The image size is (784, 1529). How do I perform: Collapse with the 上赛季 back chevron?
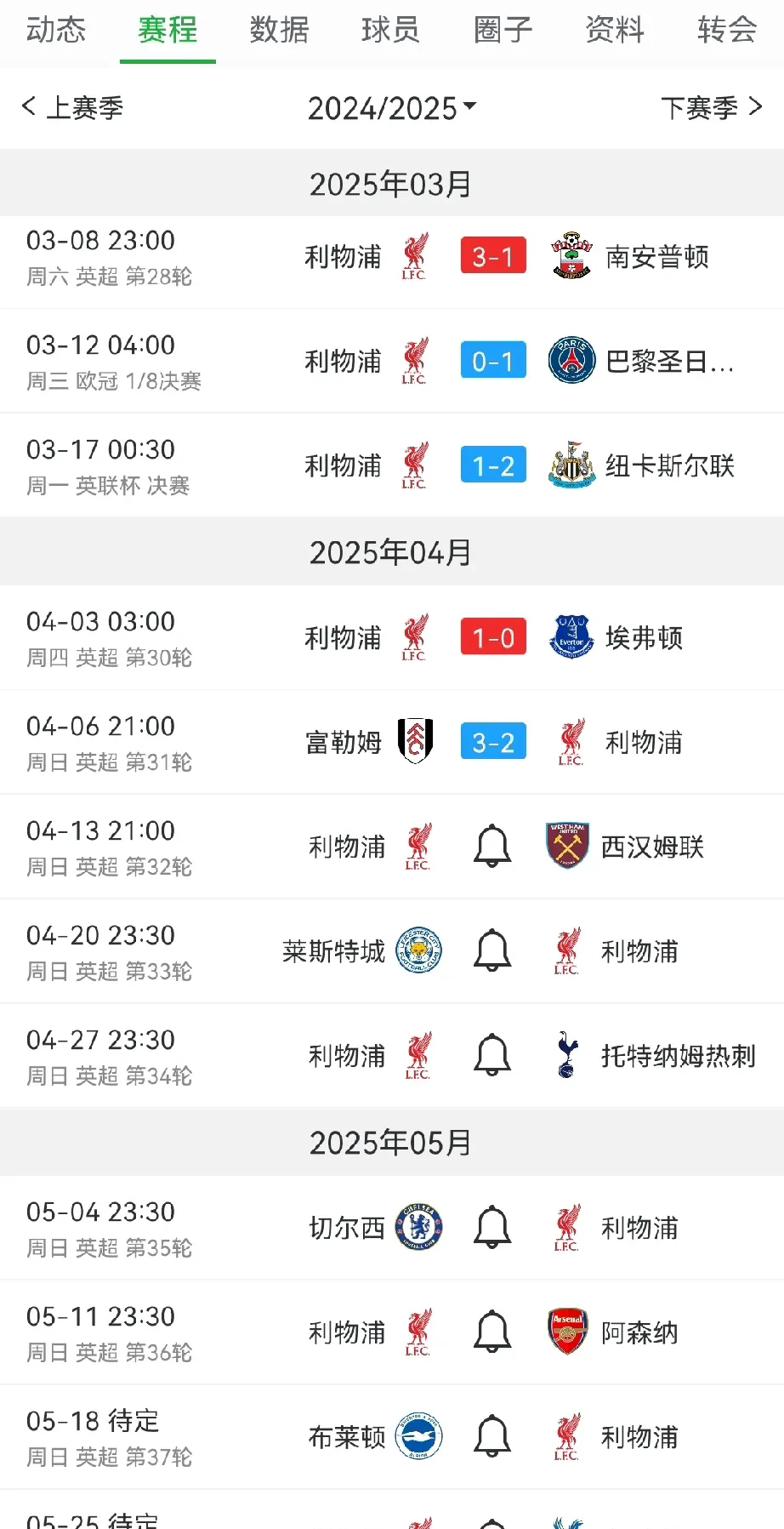click(x=29, y=107)
